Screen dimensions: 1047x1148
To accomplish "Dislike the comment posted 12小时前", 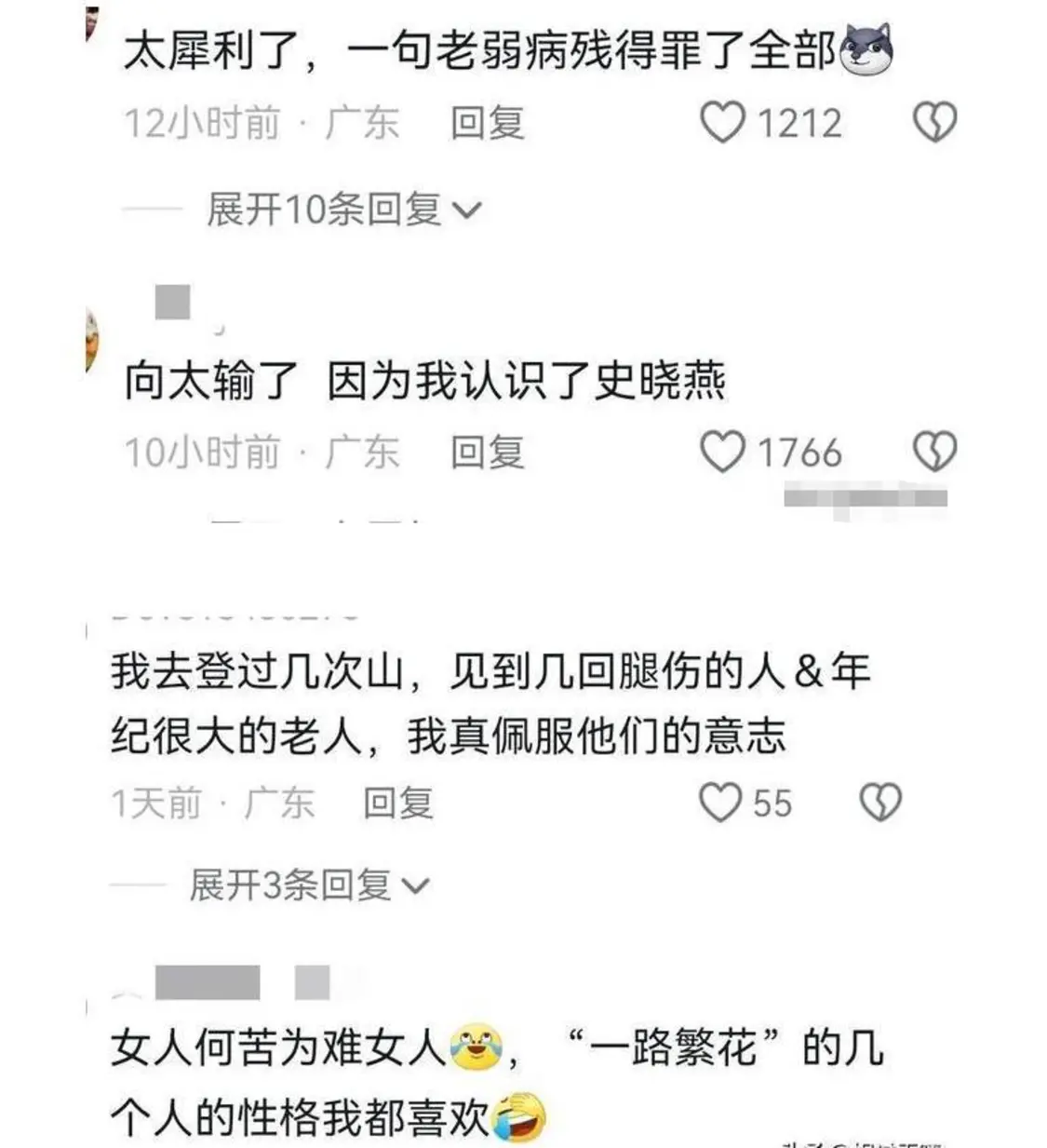I will pyautogui.click(x=934, y=123).
